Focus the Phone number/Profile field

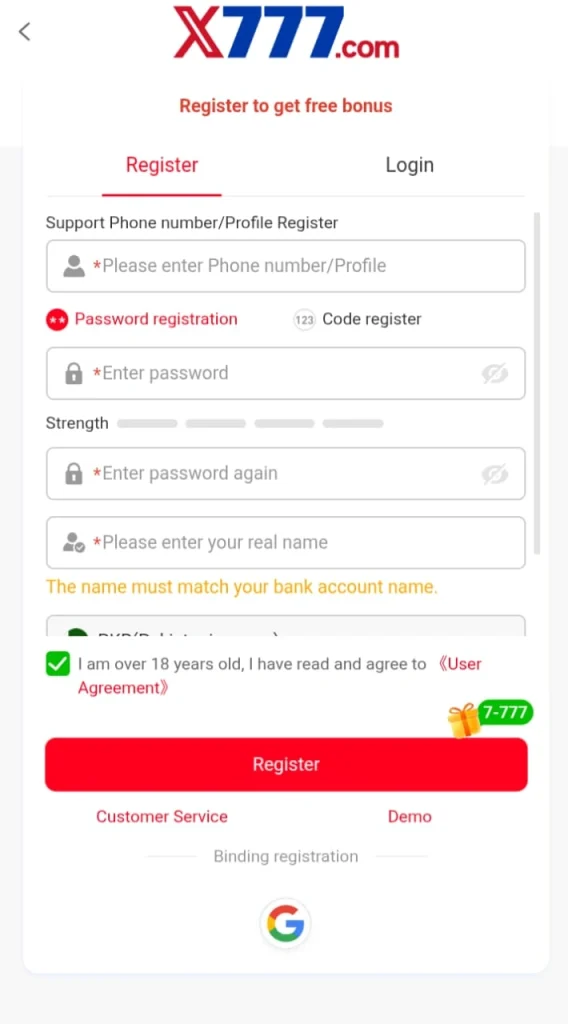(x=285, y=266)
